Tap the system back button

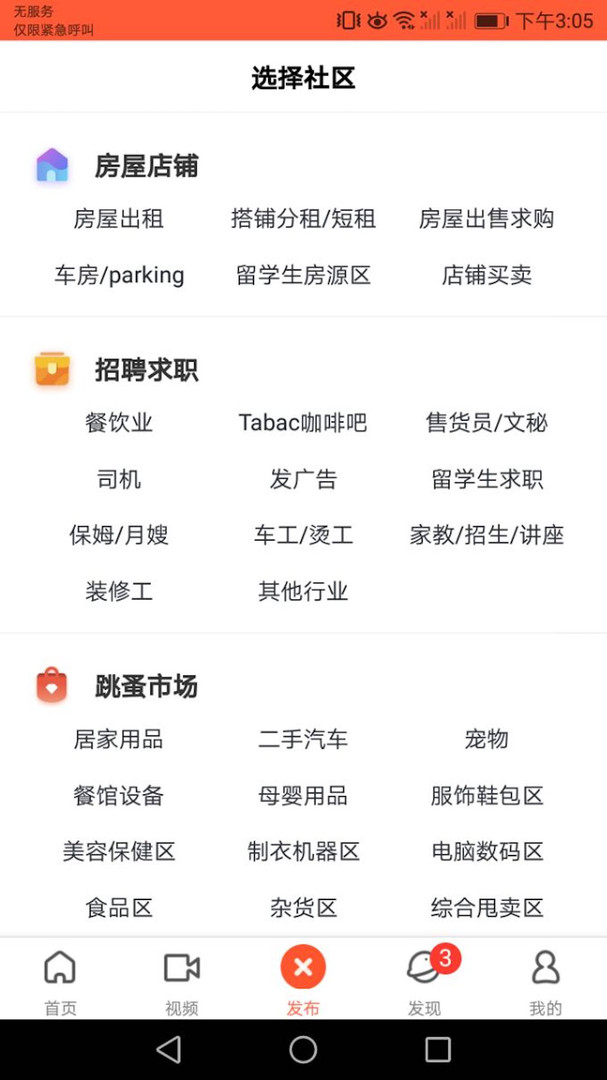(x=169, y=1049)
